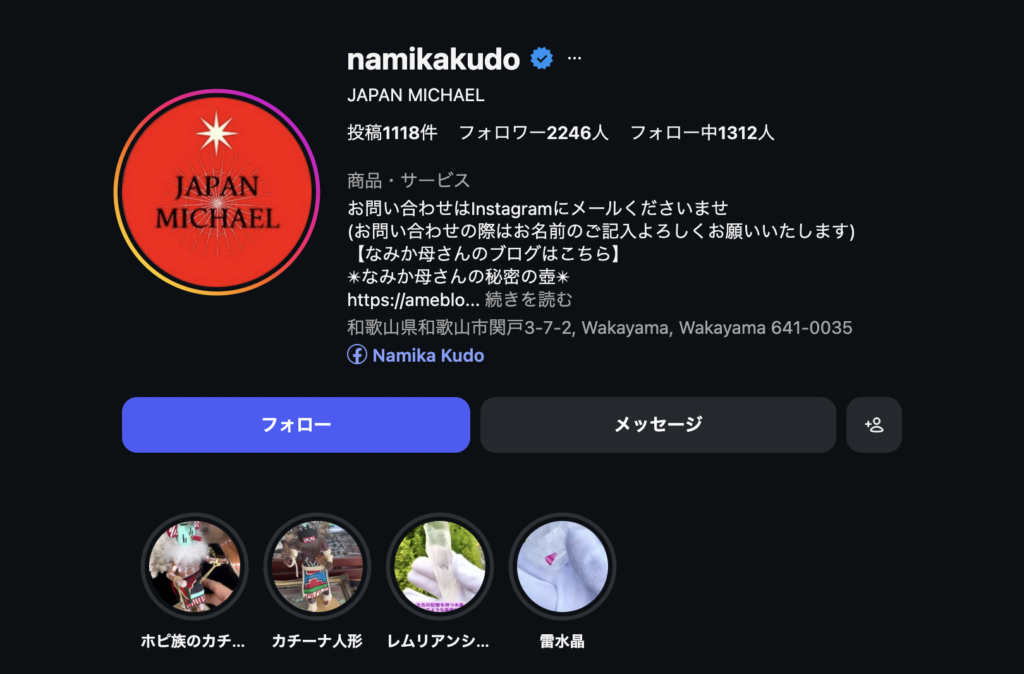The width and height of the screenshot is (1024, 674).
Task: View the JAPAN MICHAEL profile picture story
Action: [x=217, y=192]
